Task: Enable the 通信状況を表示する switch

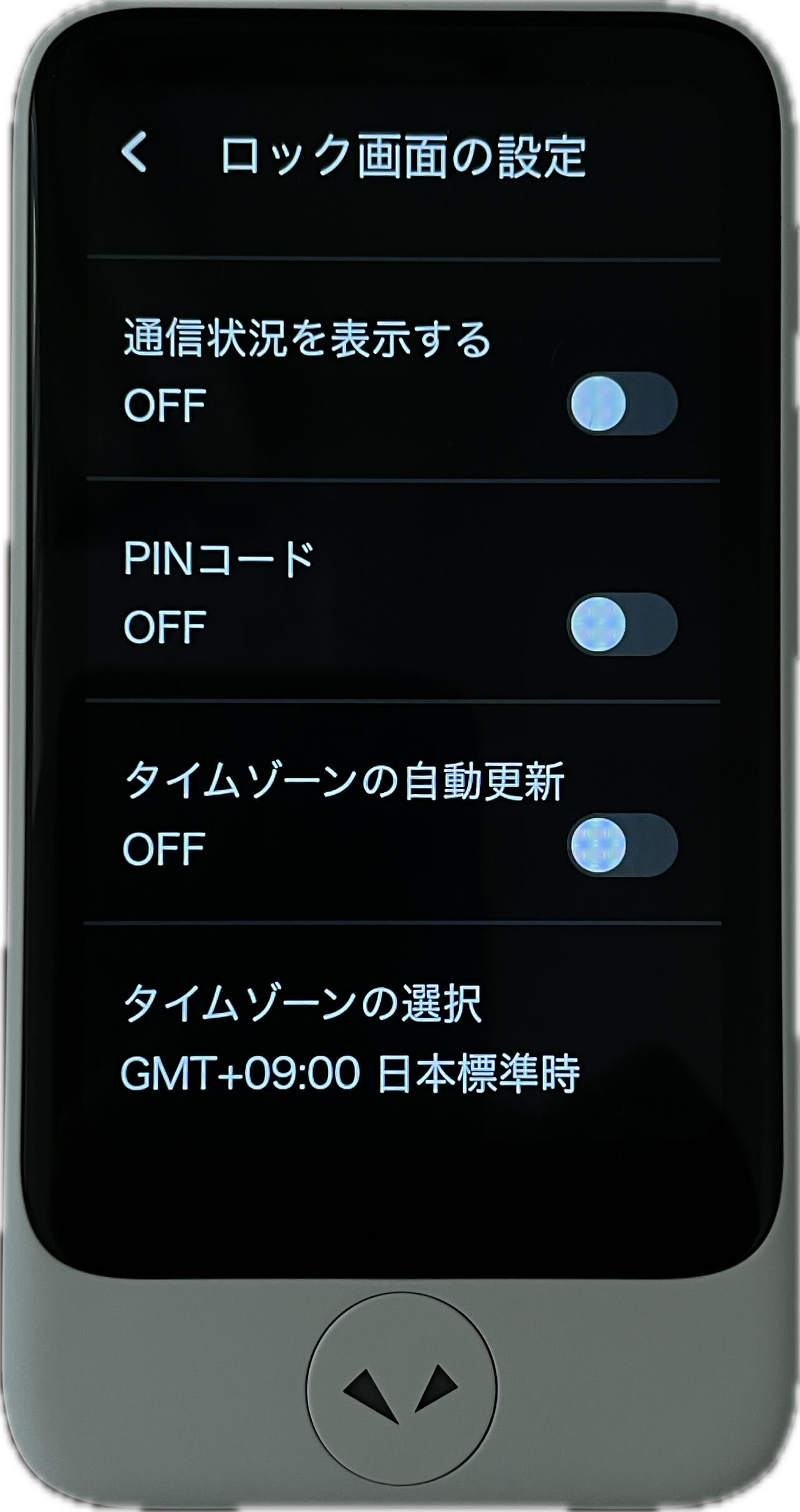Action: [x=621, y=404]
